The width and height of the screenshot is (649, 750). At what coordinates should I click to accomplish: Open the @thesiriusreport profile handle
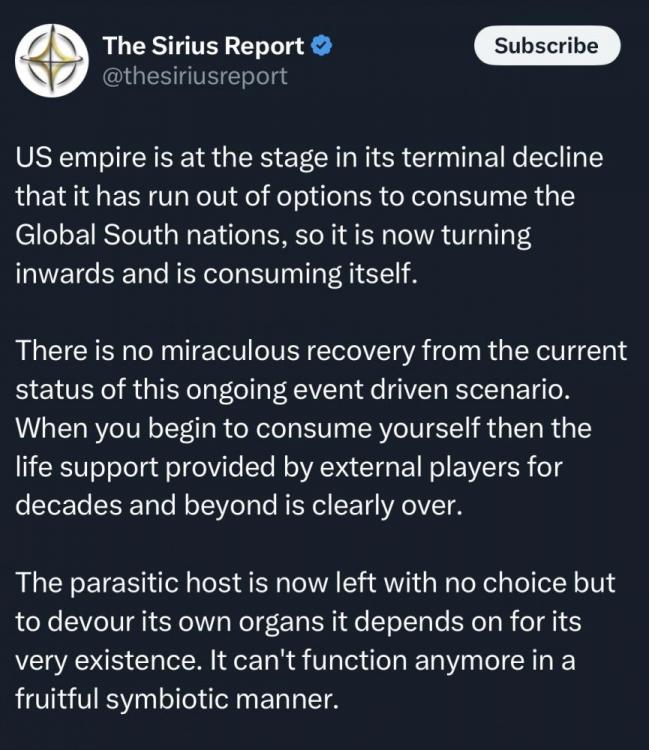195,76
